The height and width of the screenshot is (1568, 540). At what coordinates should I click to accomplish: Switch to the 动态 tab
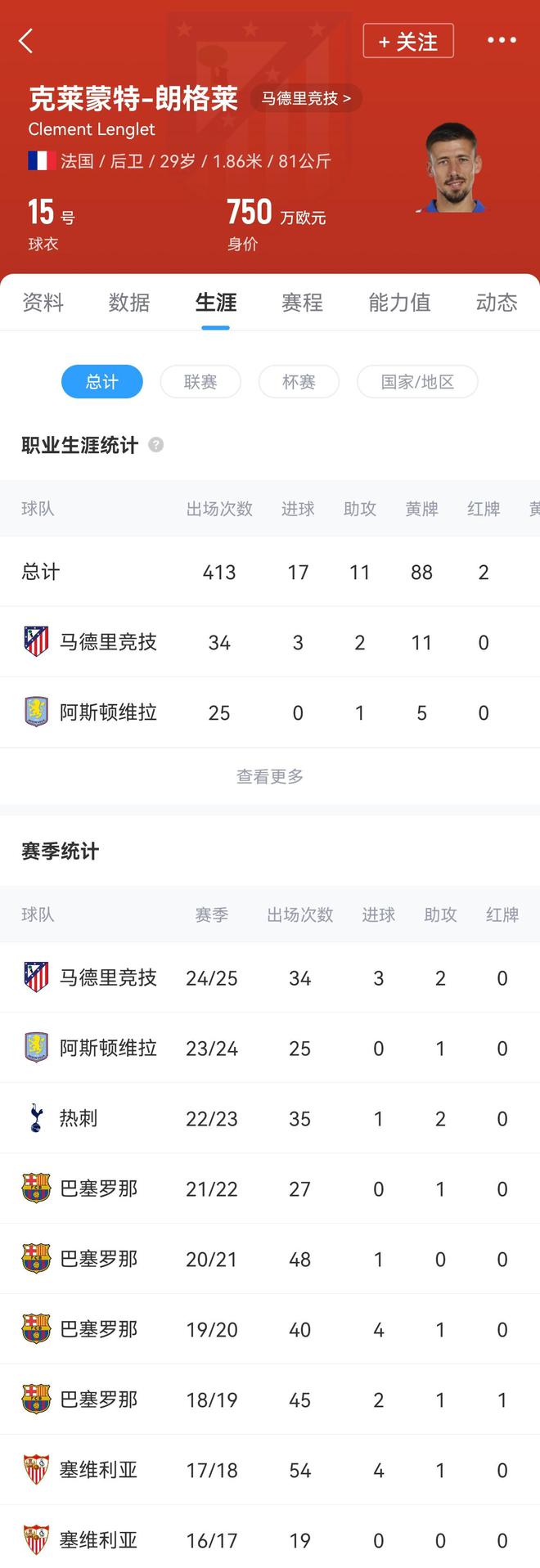[497, 303]
